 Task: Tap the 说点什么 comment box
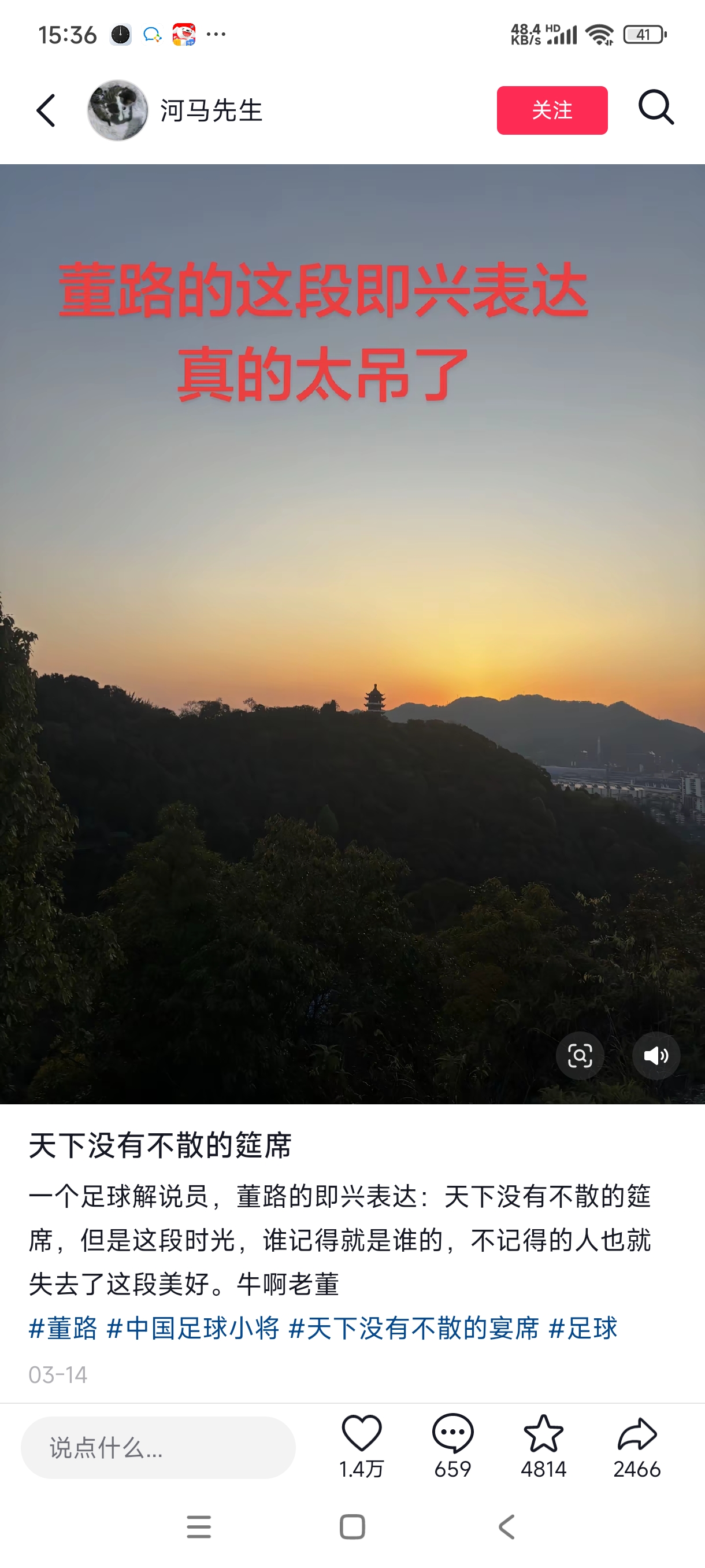click(x=158, y=1448)
